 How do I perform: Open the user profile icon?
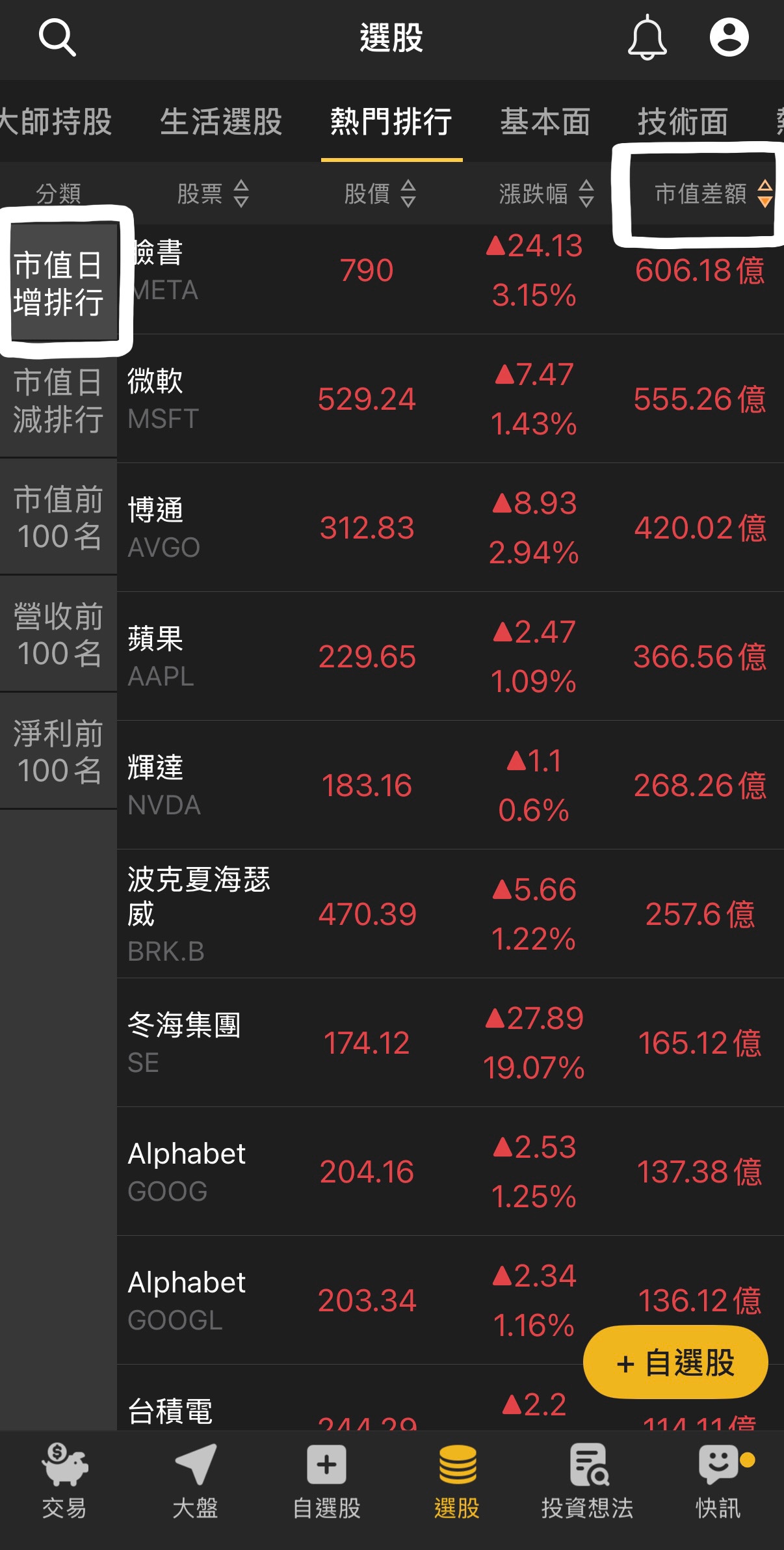point(729,38)
